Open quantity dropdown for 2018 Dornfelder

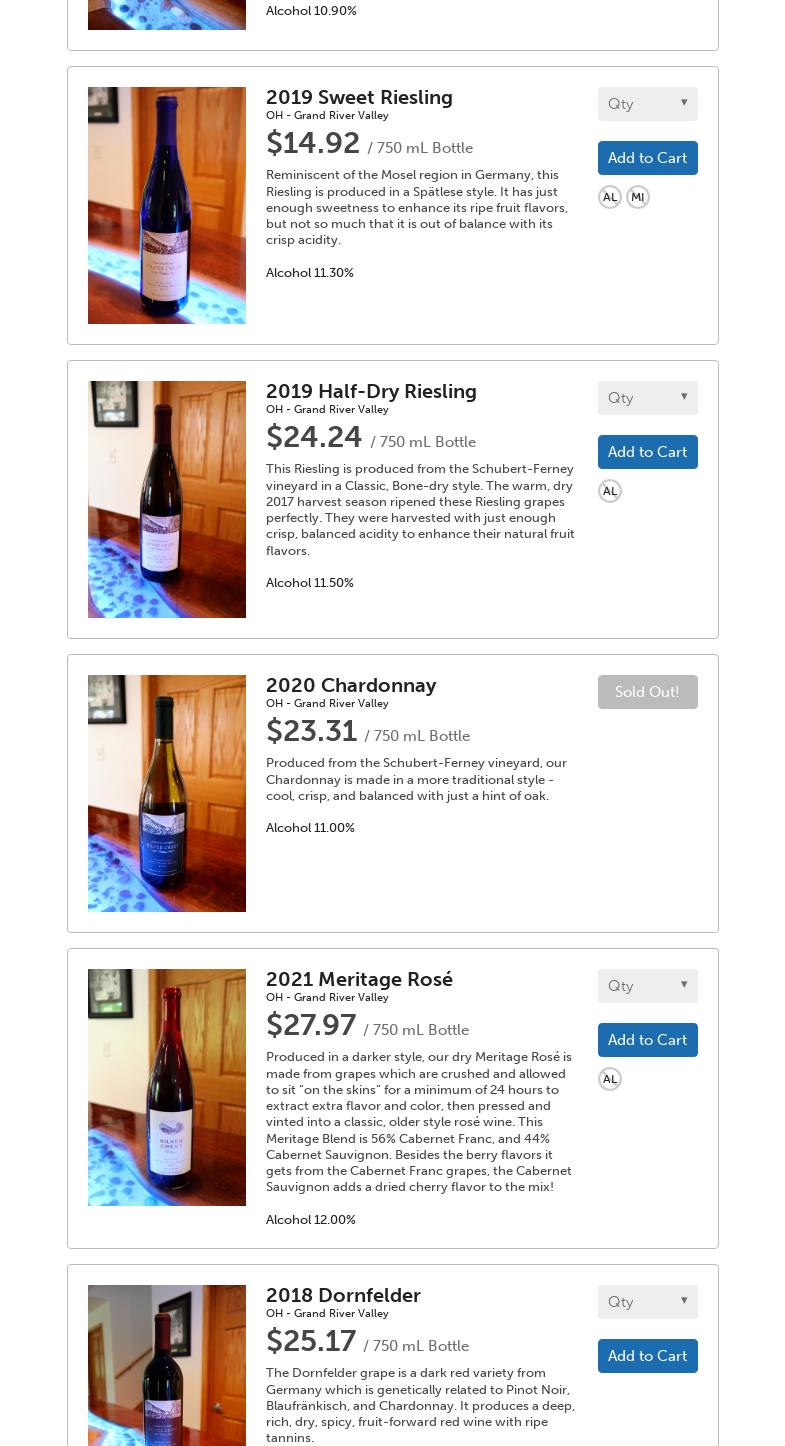647,1302
